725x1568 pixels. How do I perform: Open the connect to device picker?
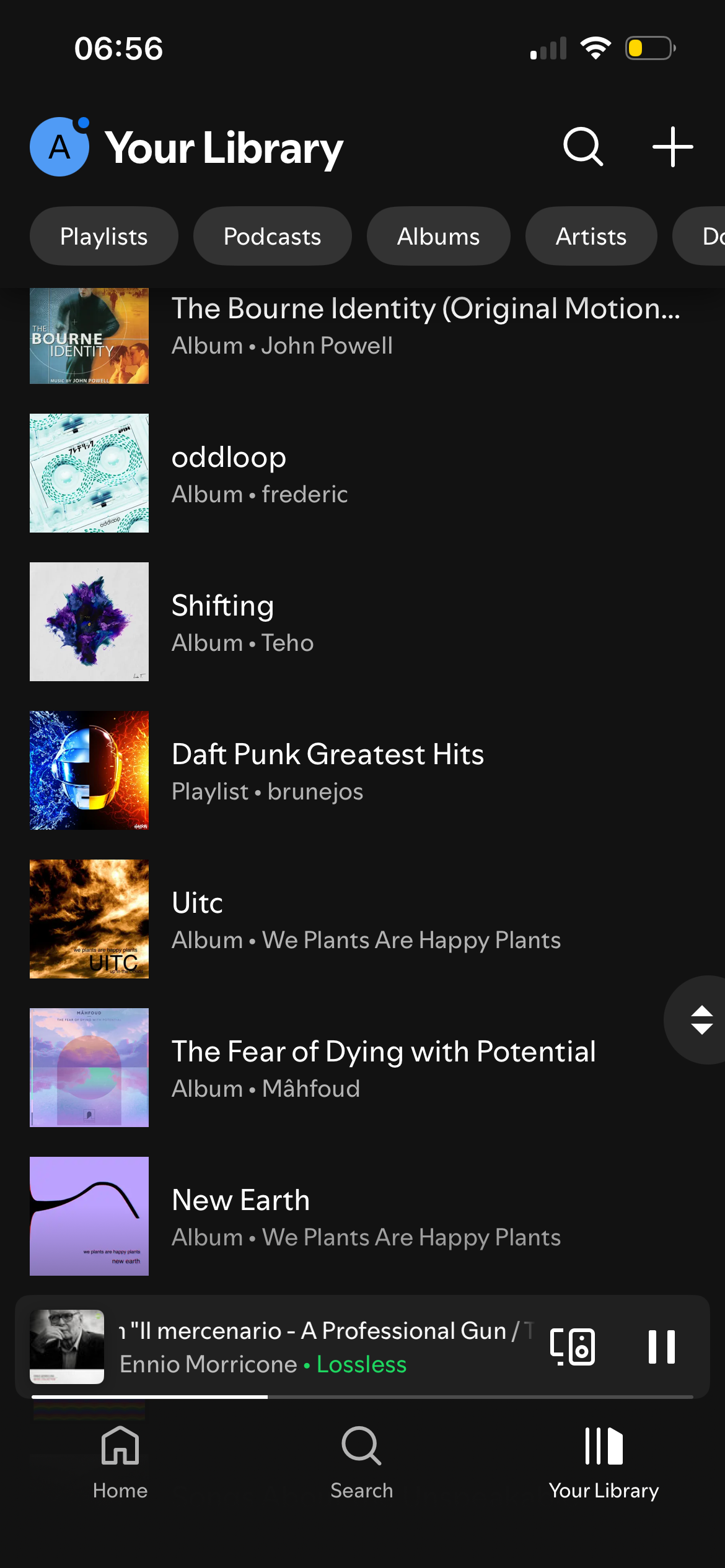pyautogui.click(x=573, y=1347)
